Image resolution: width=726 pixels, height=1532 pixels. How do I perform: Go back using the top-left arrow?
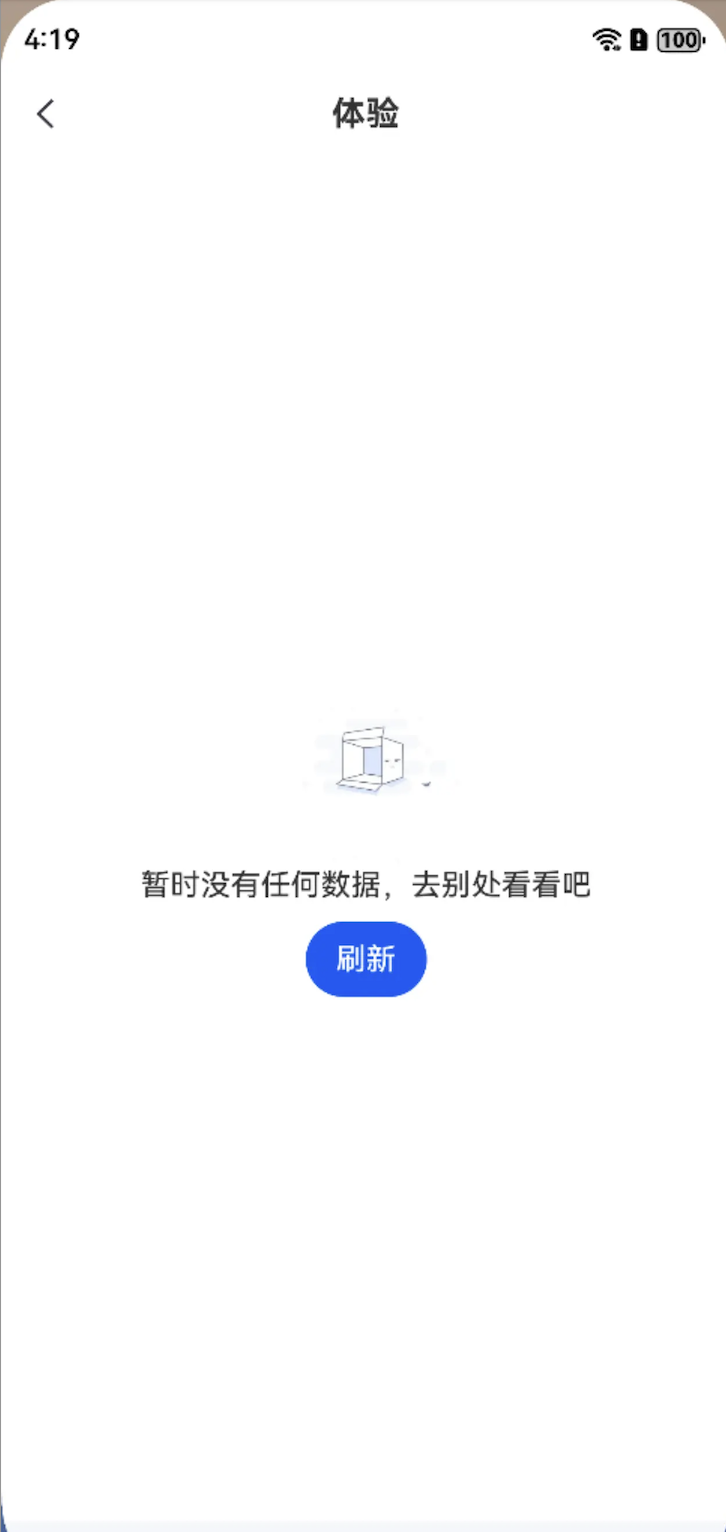click(45, 114)
